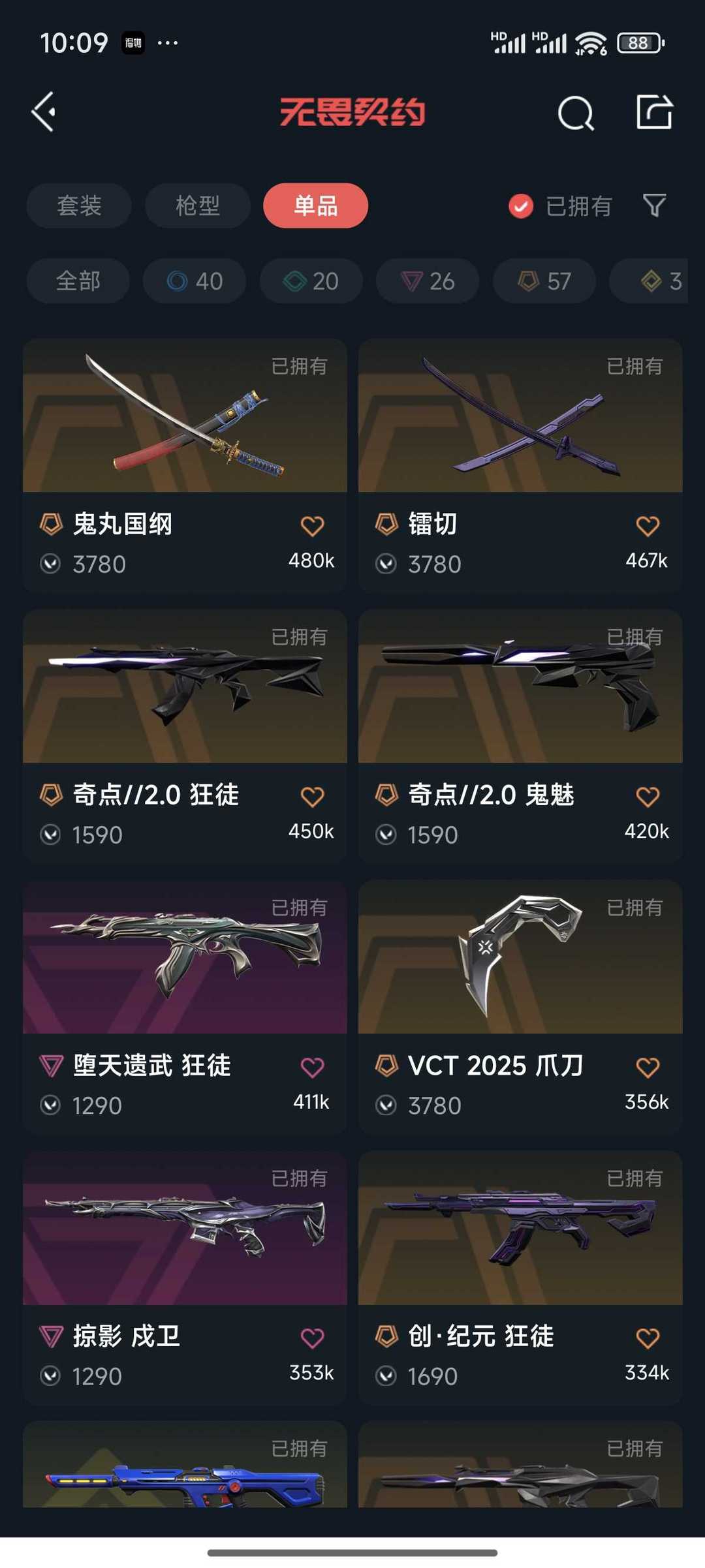Filter by the chip showing 40

(x=195, y=281)
